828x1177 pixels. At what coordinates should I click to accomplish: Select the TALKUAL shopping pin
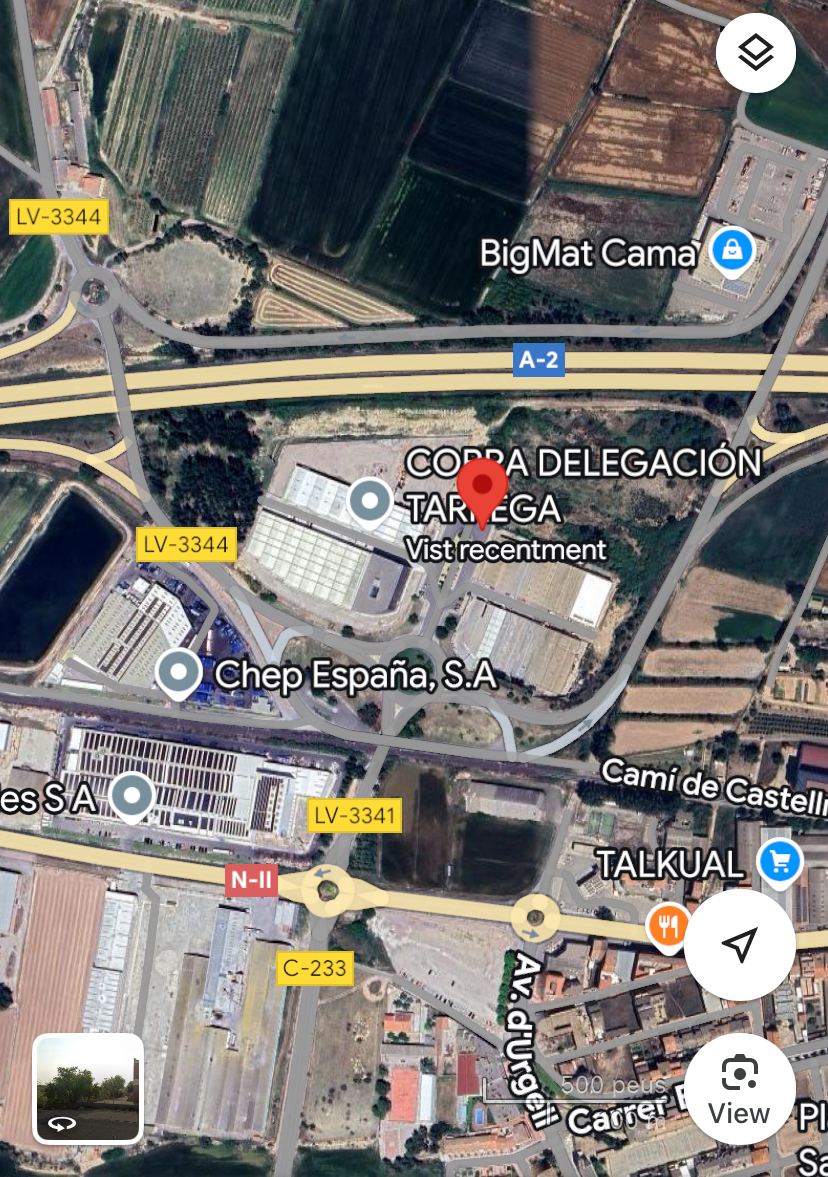[780, 861]
